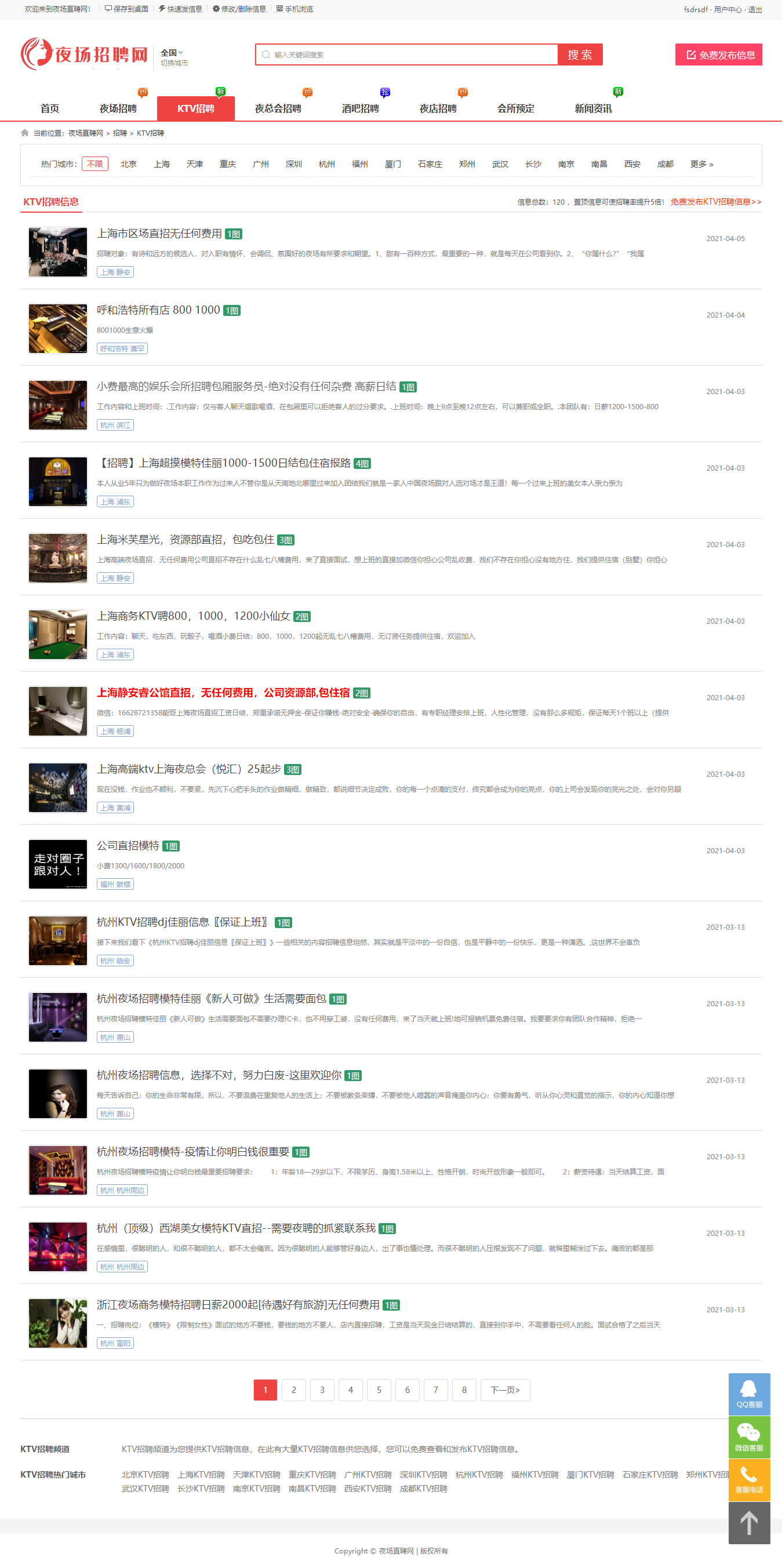Image resolution: width=782 pixels, height=1568 pixels.
Task: Tap 下一页 next page button
Action: [x=505, y=1389]
